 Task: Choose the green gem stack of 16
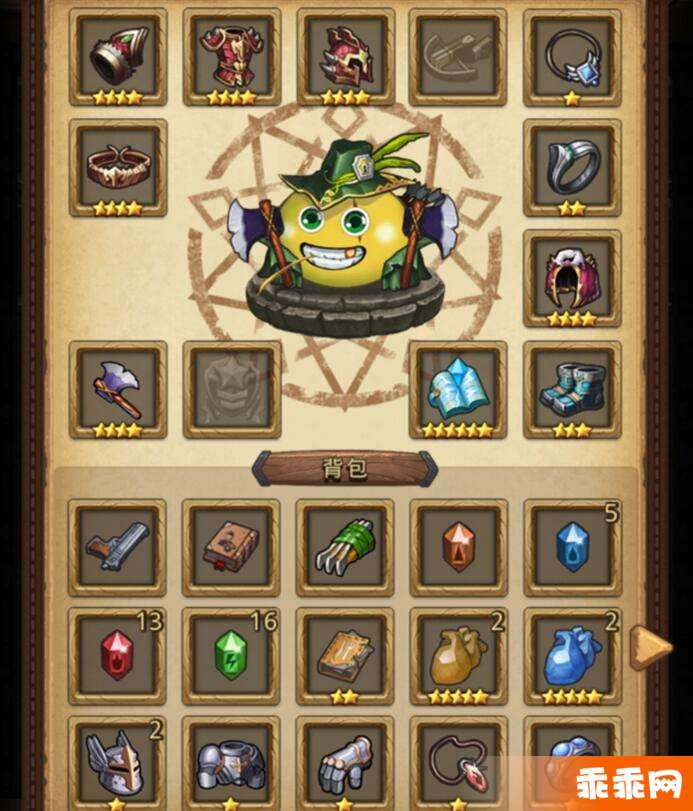click(x=232, y=654)
